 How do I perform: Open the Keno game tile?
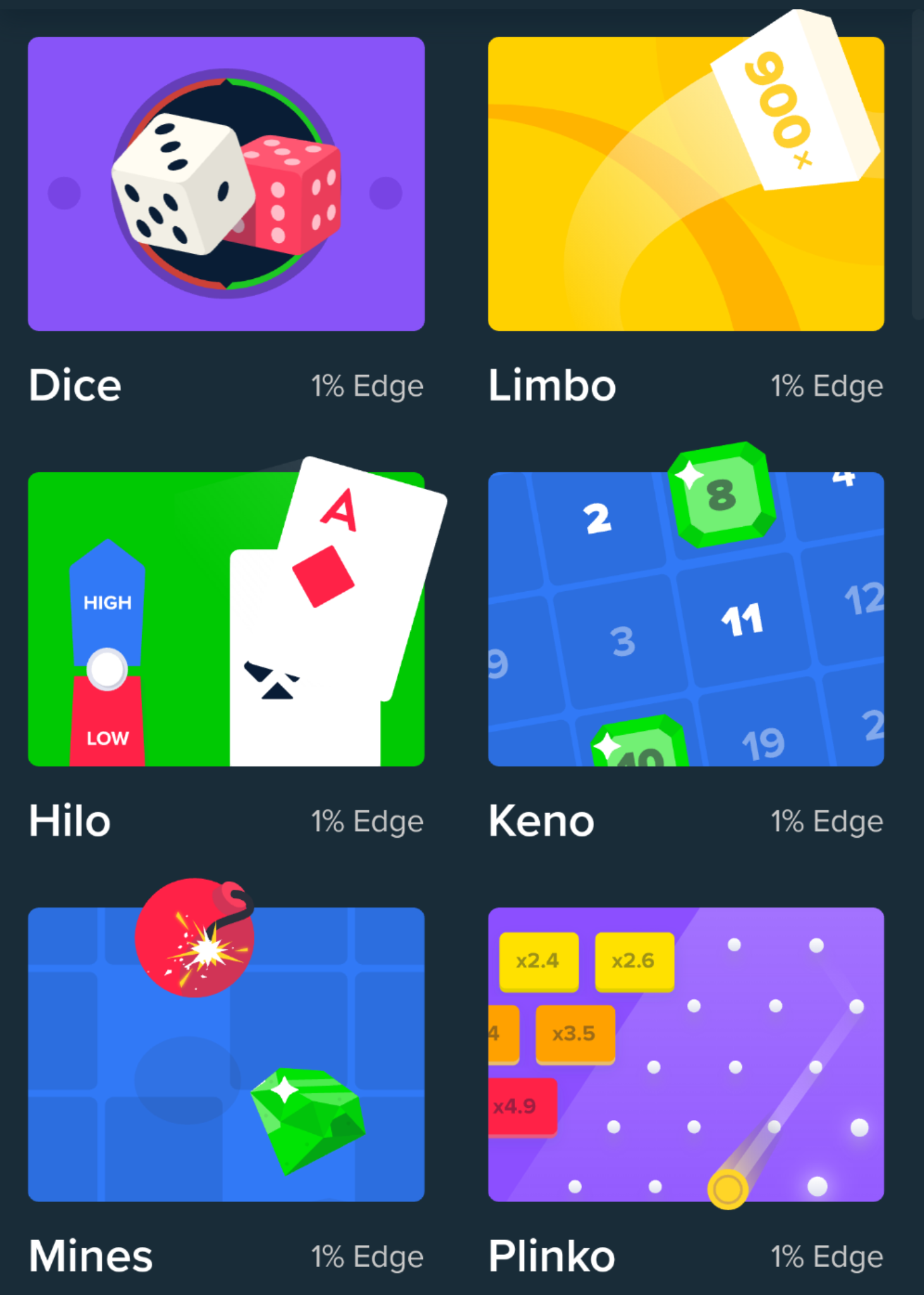click(686, 619)
